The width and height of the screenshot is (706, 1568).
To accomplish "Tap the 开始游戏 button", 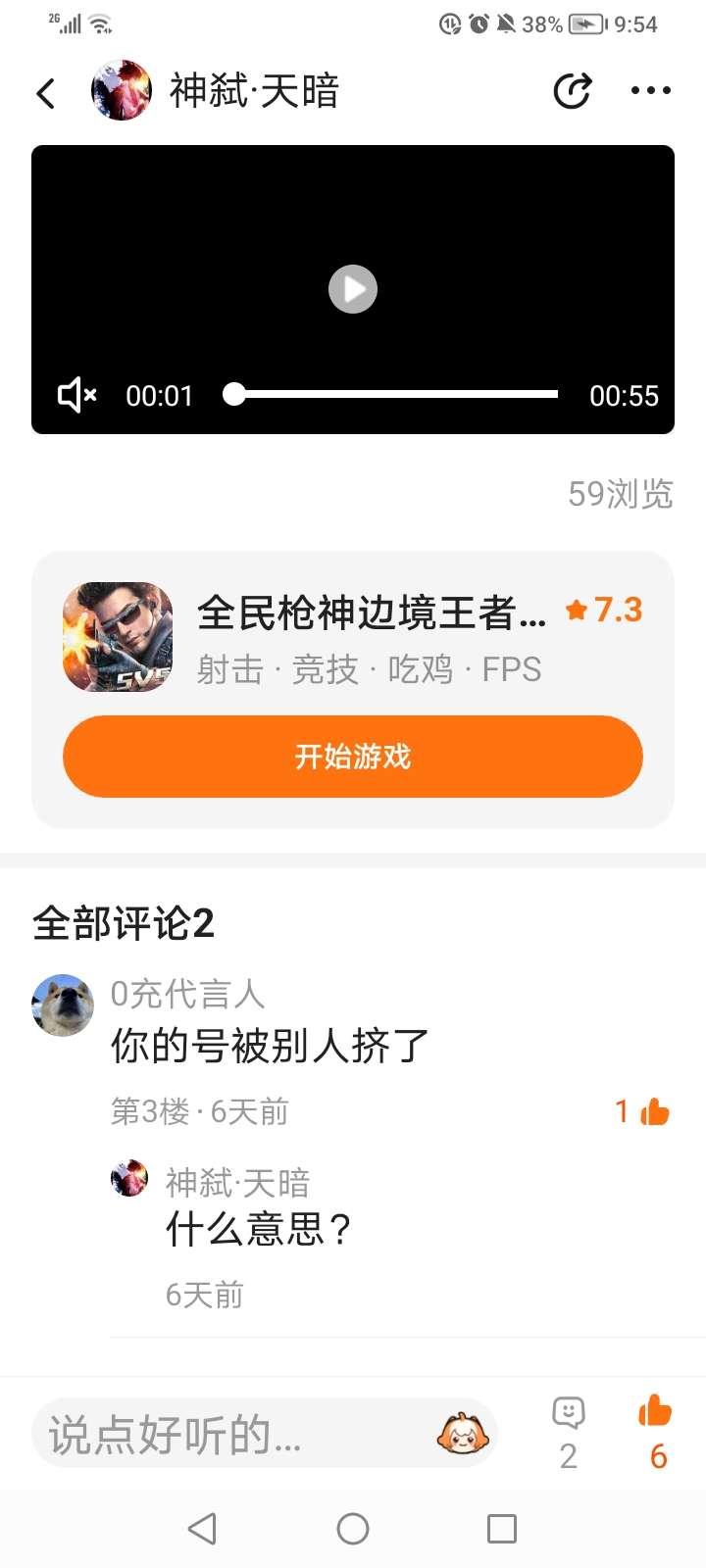I will (353, 757).
